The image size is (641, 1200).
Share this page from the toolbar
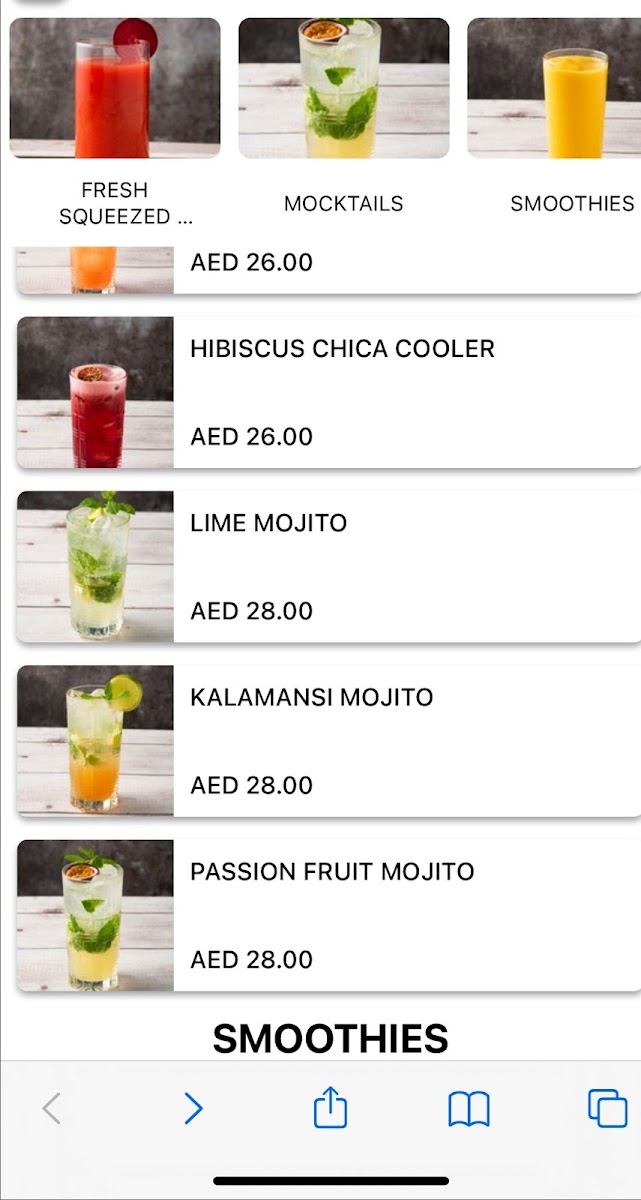330,1107
